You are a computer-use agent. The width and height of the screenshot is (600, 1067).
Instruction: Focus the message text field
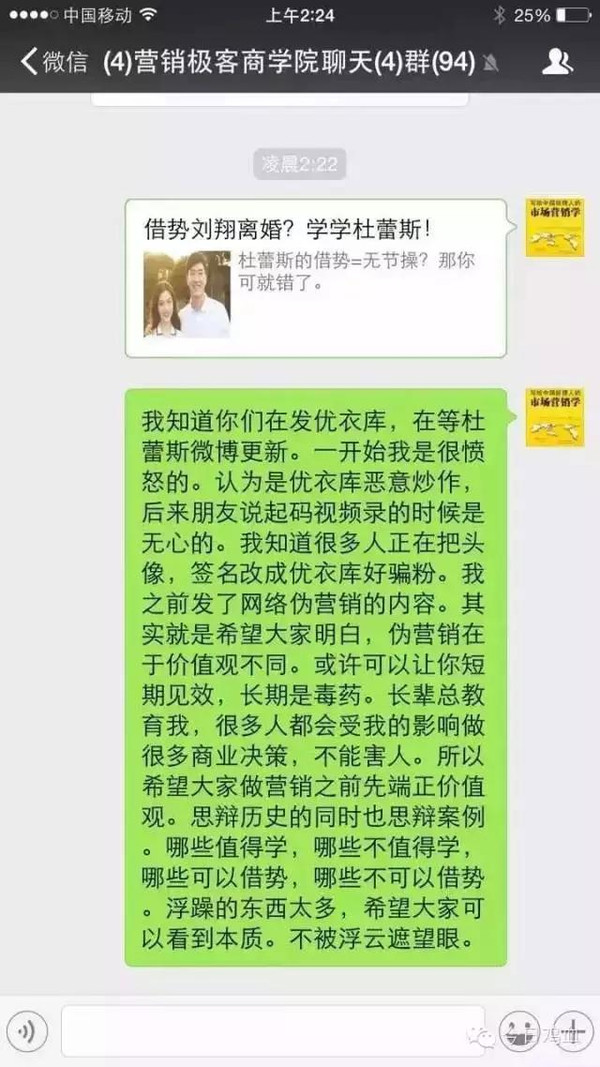click(x=273, y=1032)
